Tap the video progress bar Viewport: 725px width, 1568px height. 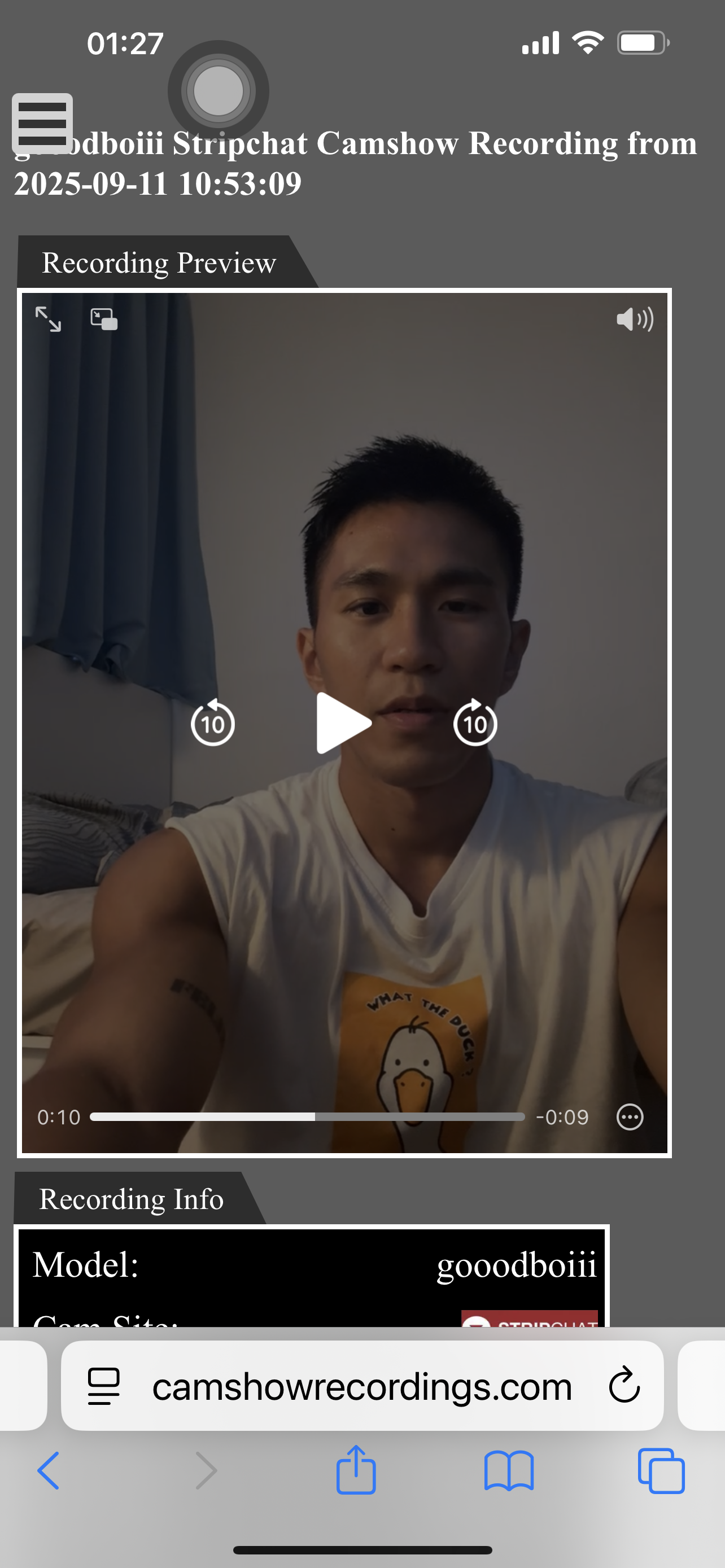[307, 1117]
